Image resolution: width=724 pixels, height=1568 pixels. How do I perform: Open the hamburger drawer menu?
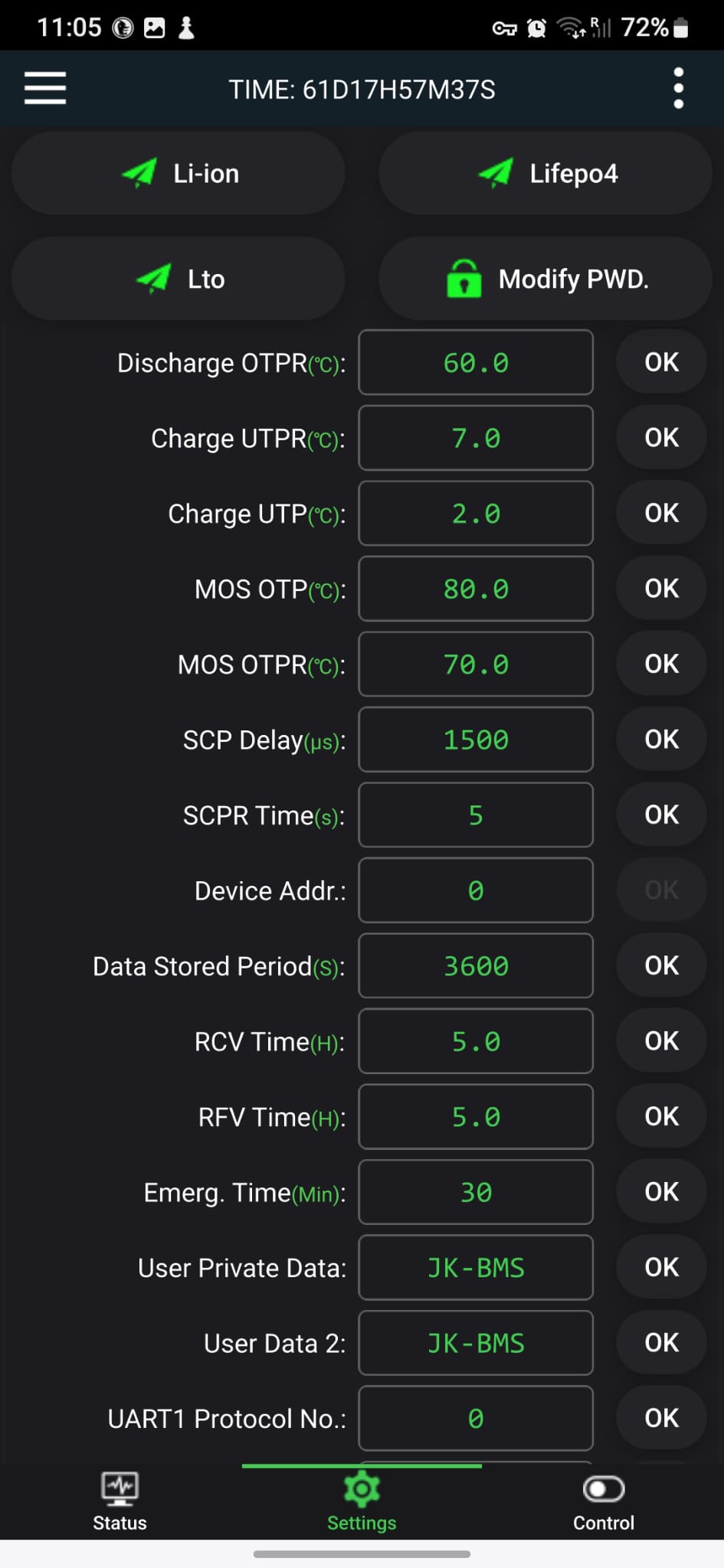45,88
